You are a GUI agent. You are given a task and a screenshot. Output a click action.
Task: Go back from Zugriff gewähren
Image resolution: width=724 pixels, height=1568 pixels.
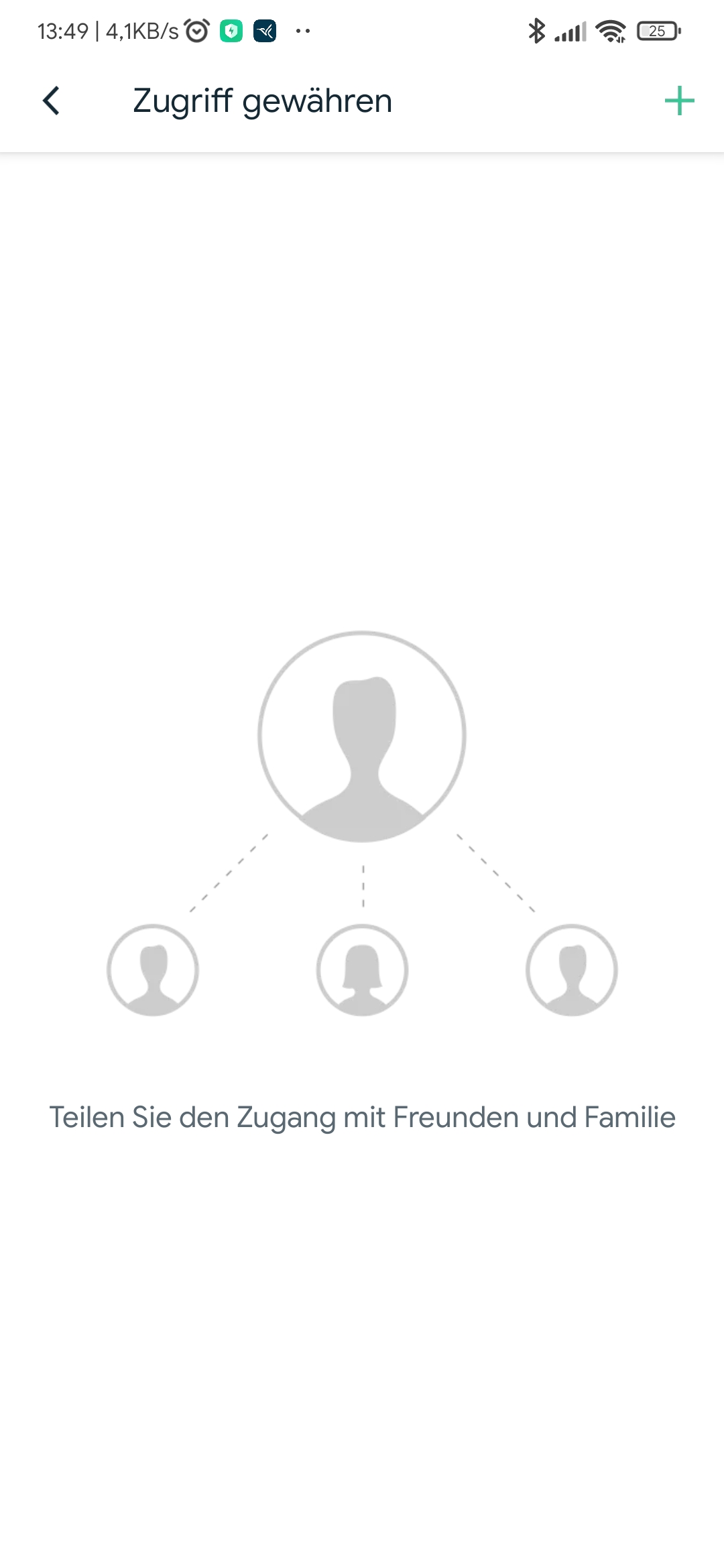click(x=51, y=101)
